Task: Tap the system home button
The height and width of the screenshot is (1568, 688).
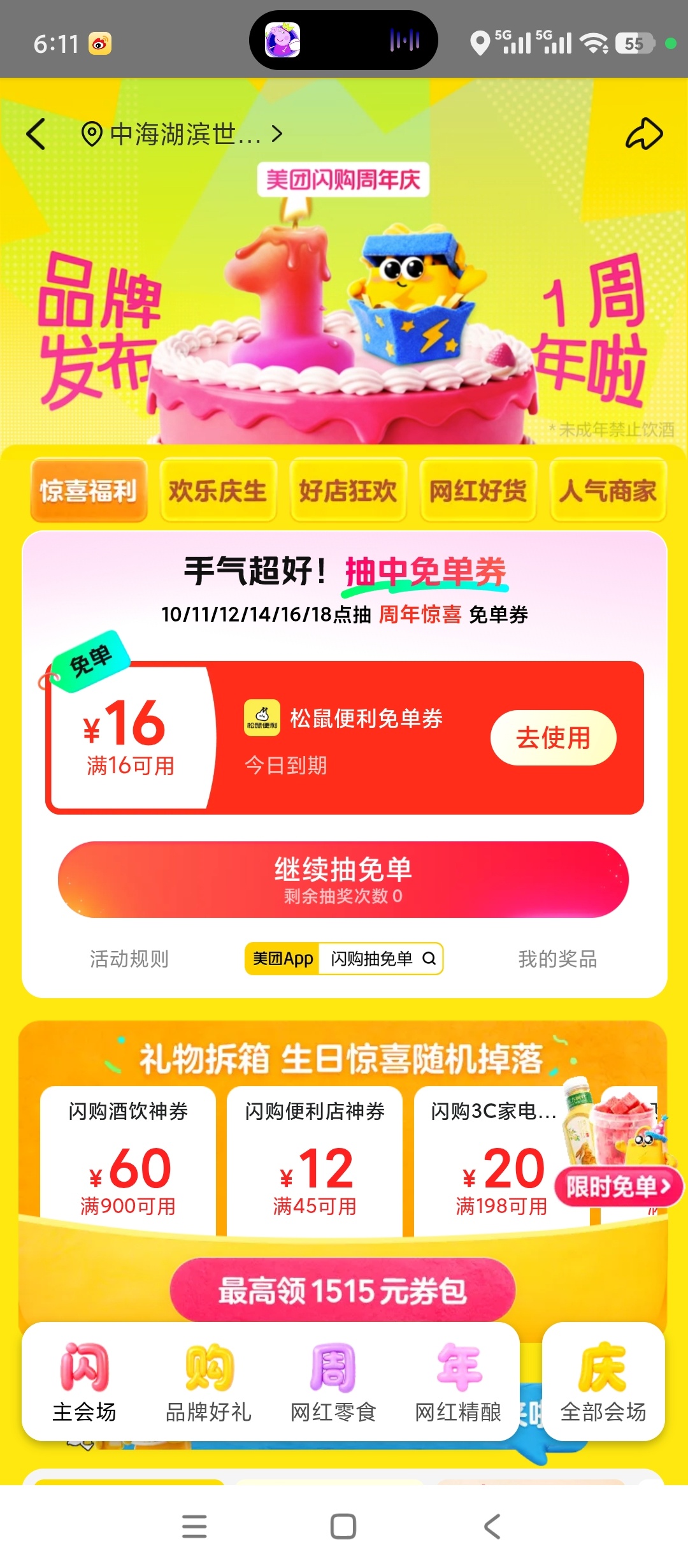Action: pos(343,1527)
